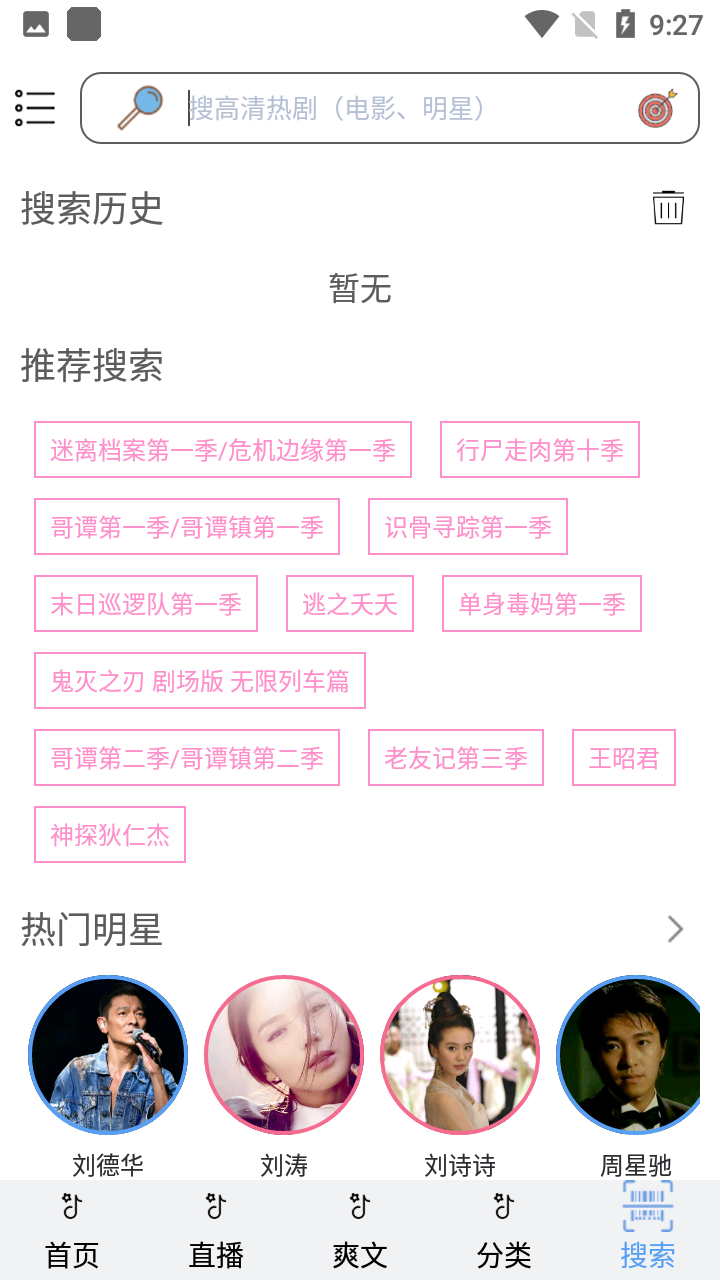
Task: Search for 行尸走肉第十季
Action: tap(540, 450)
